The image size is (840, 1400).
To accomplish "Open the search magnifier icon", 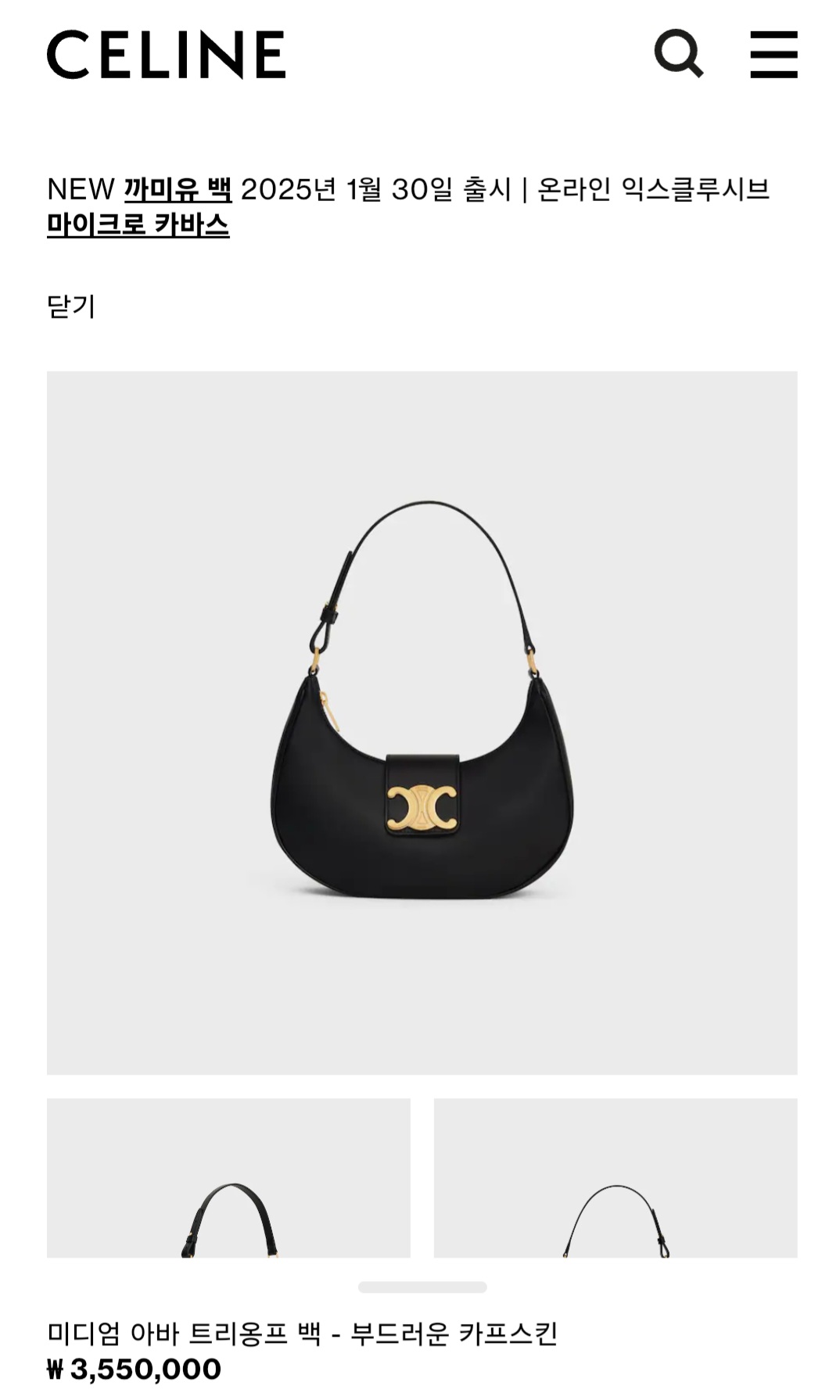I will coord(678,54).
